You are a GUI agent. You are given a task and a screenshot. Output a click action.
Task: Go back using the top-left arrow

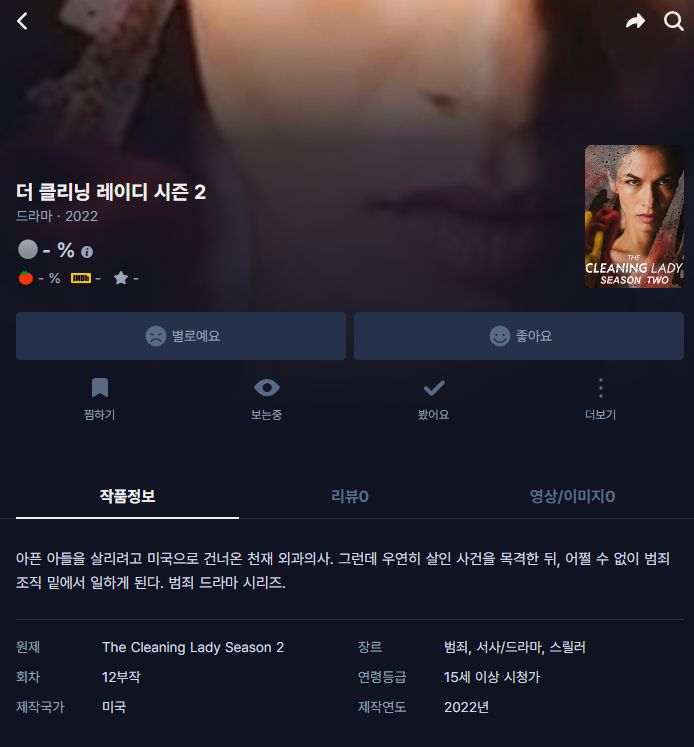pos(22,21)
